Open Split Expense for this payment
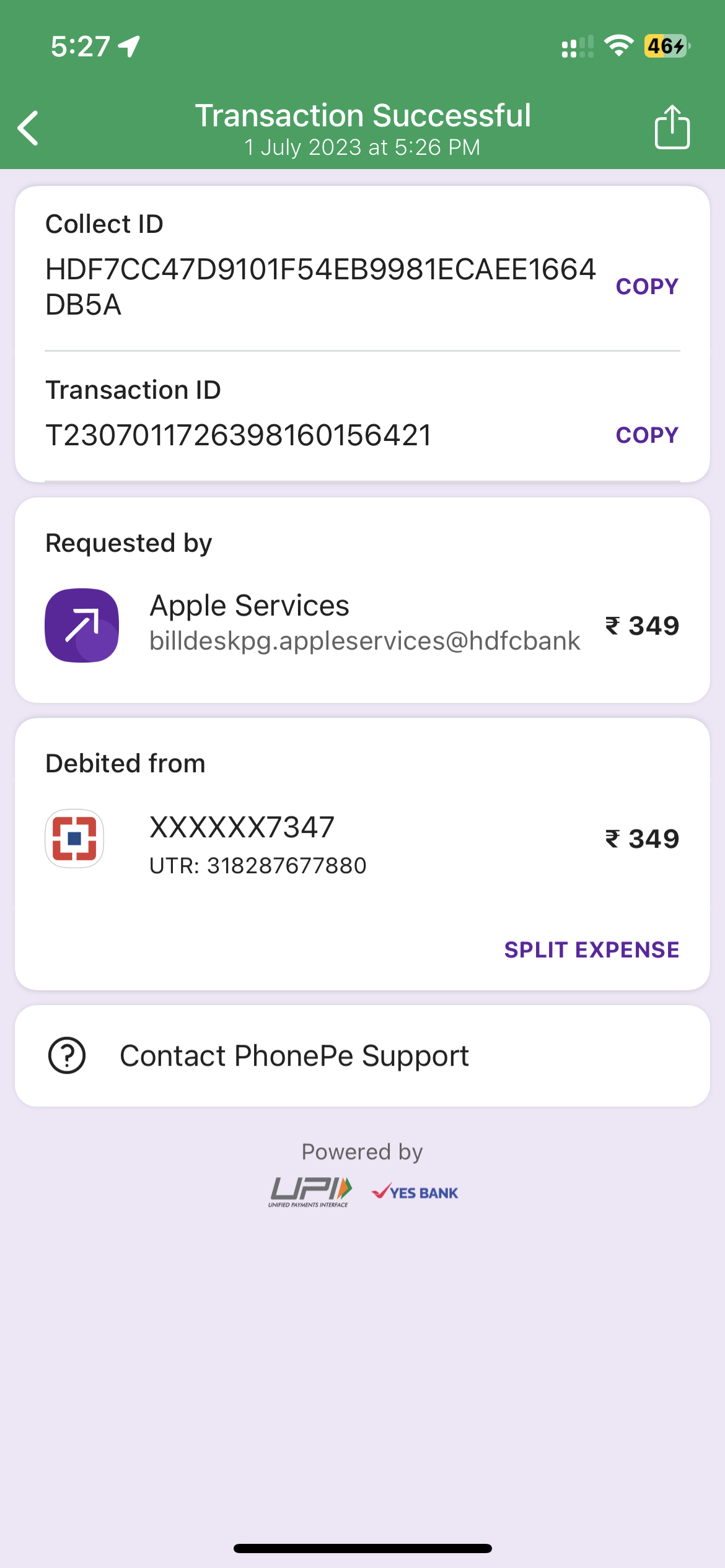The height and width of the screenshot is (1568, 725). 591,949
